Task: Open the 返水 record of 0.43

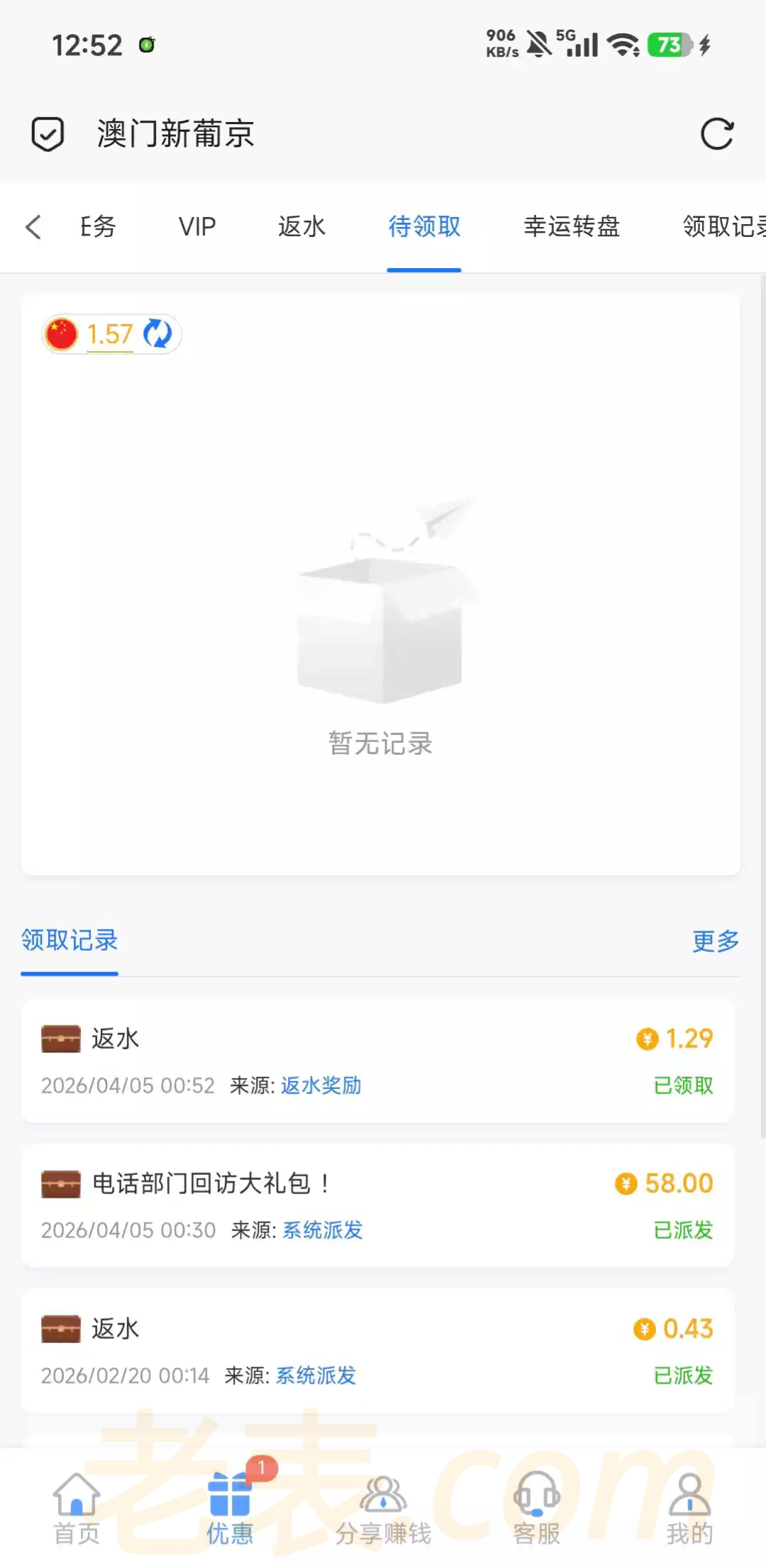Action: coord(377,1351)
